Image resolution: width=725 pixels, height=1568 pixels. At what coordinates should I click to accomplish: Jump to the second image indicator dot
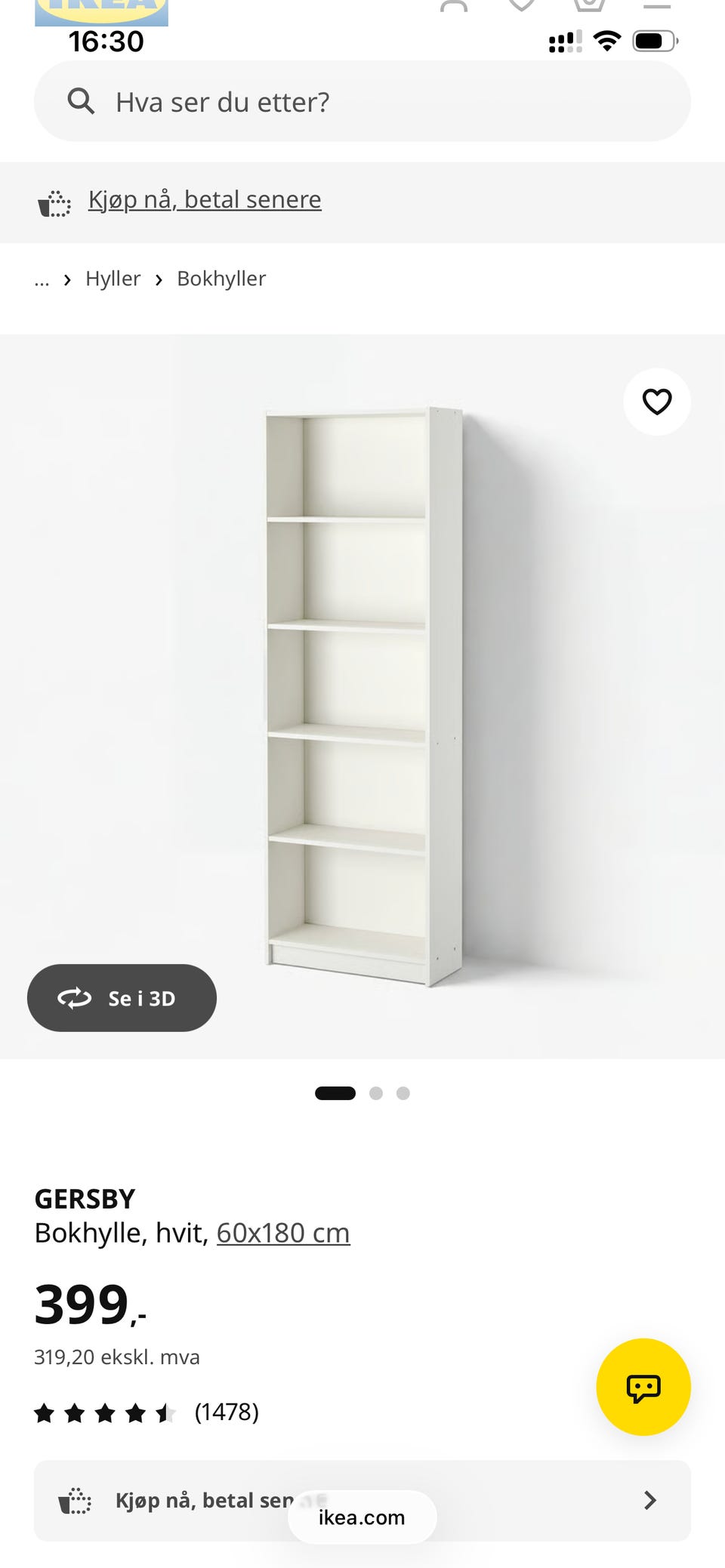click(376, 1093)
